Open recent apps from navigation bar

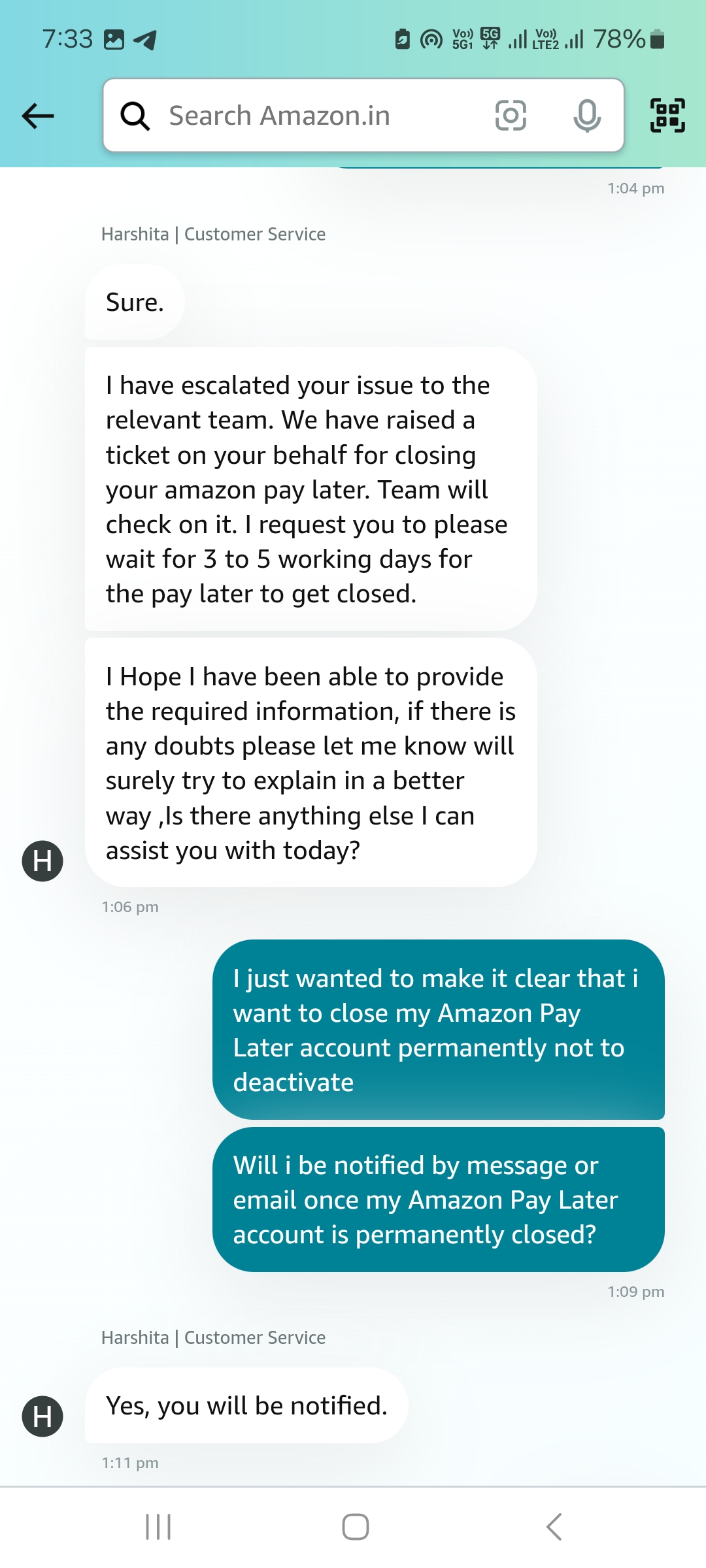click(158, 1527)
